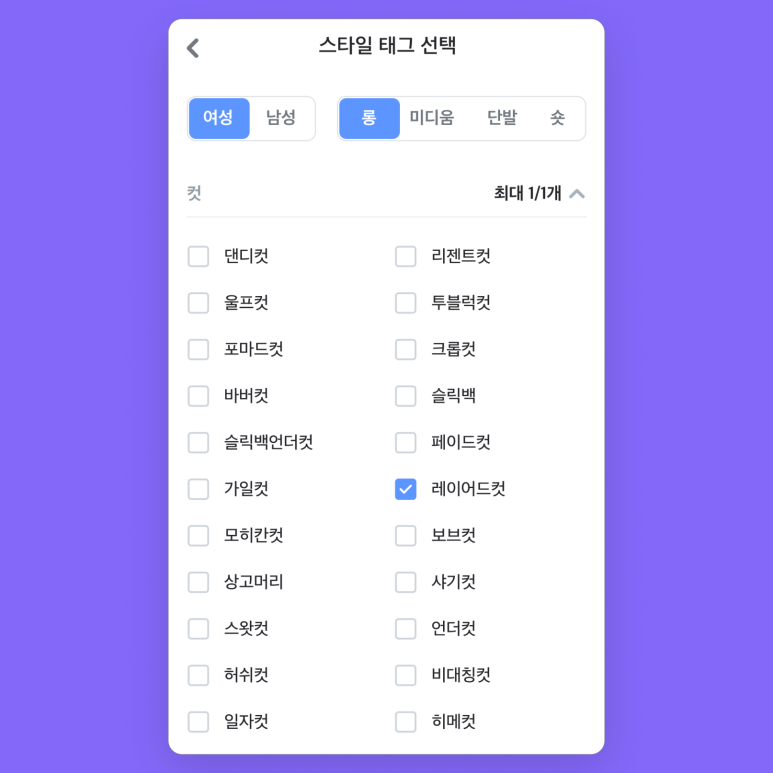Choose the 단발 hair length
Image resolution: width=773 pixels, height=773 pixels.
tap(502, 118)
